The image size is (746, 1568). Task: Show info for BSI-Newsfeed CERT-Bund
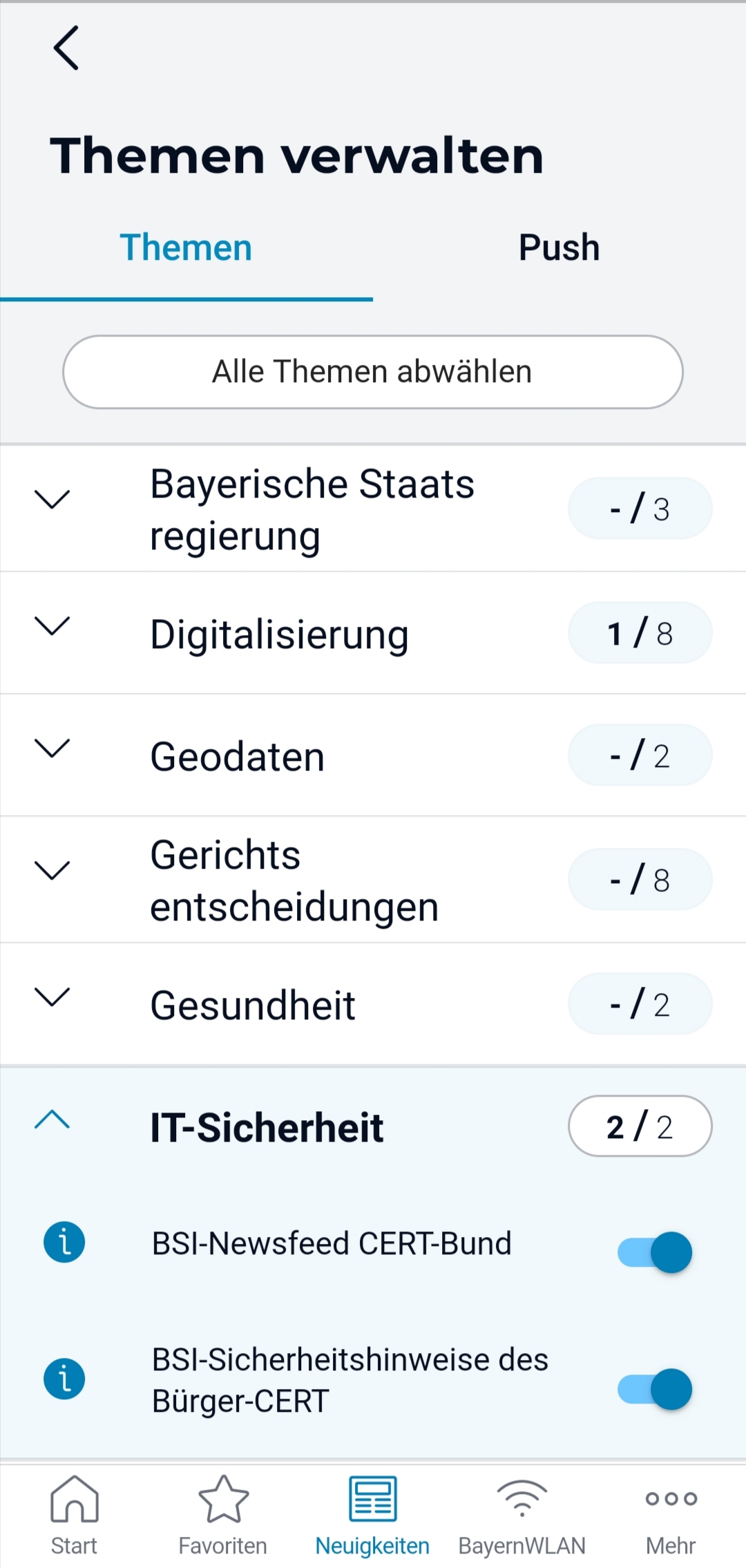click(64, 1242)
